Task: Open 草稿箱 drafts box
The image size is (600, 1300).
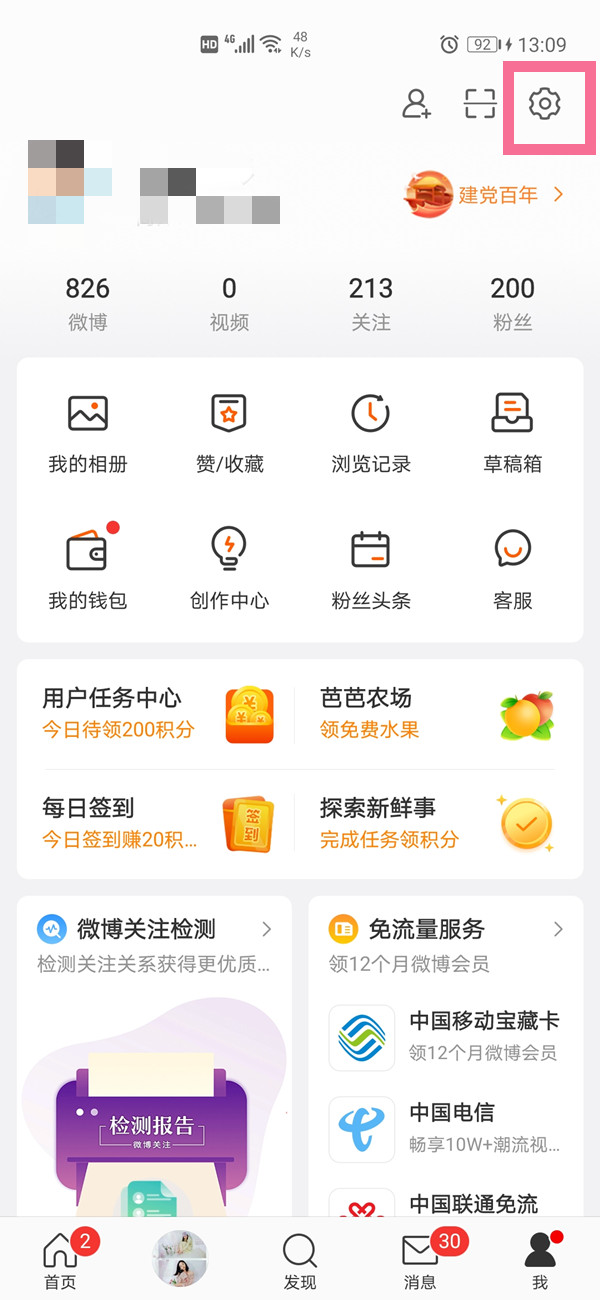Action: (512, 433)
